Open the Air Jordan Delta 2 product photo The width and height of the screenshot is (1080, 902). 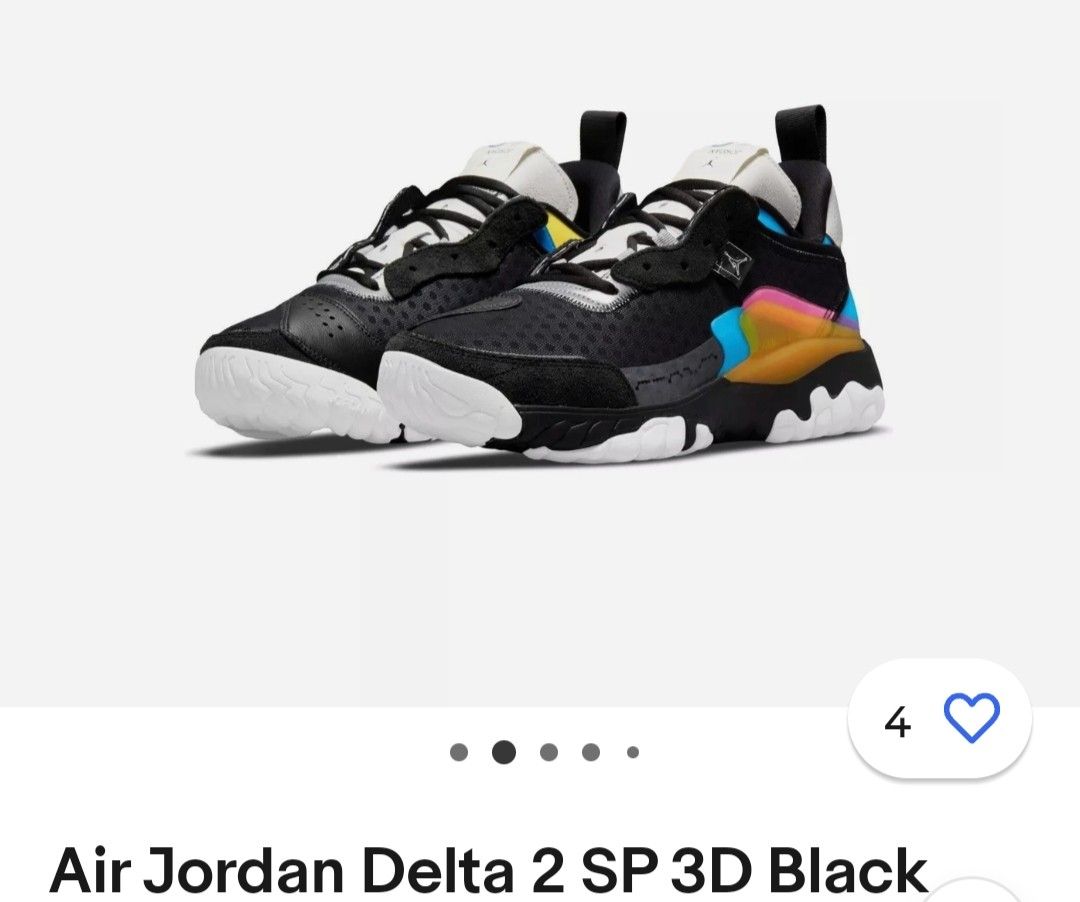(540, 300)
